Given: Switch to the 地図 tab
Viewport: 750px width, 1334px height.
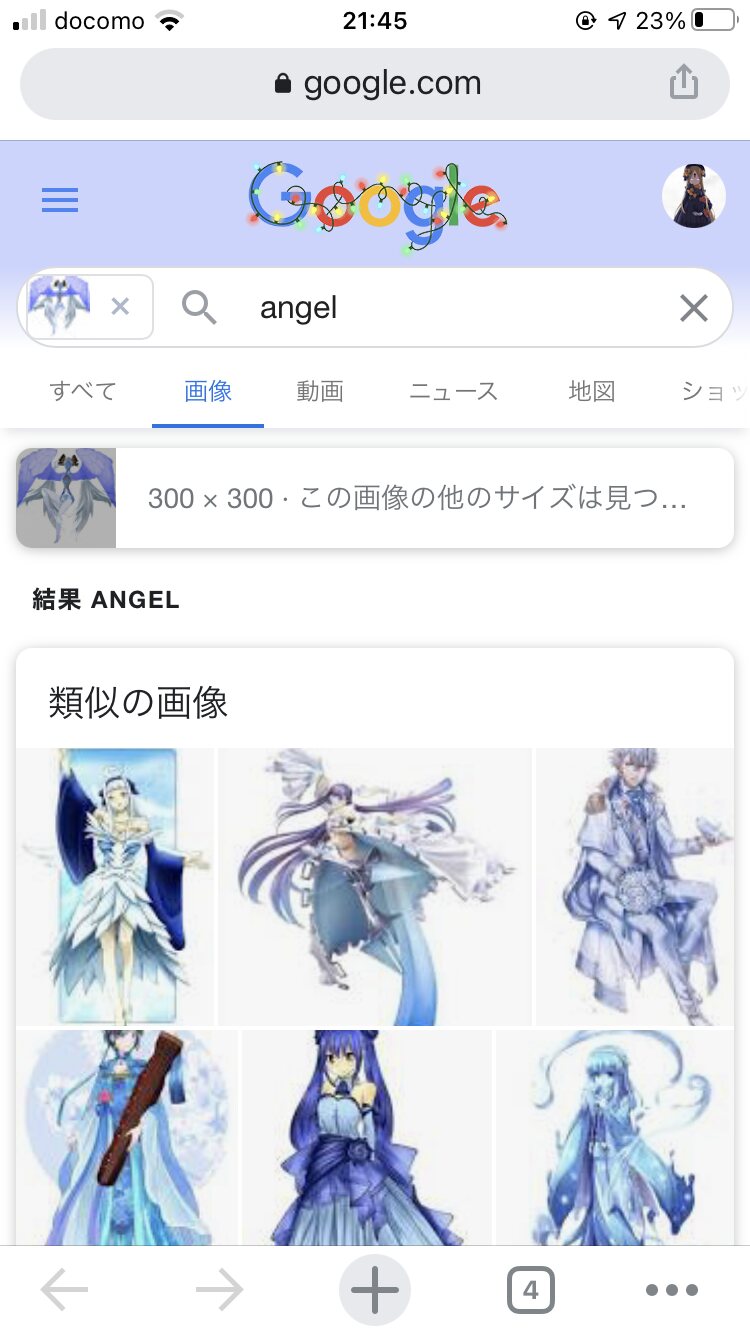Looking at the screenshot, I should [x=592, y=391].
